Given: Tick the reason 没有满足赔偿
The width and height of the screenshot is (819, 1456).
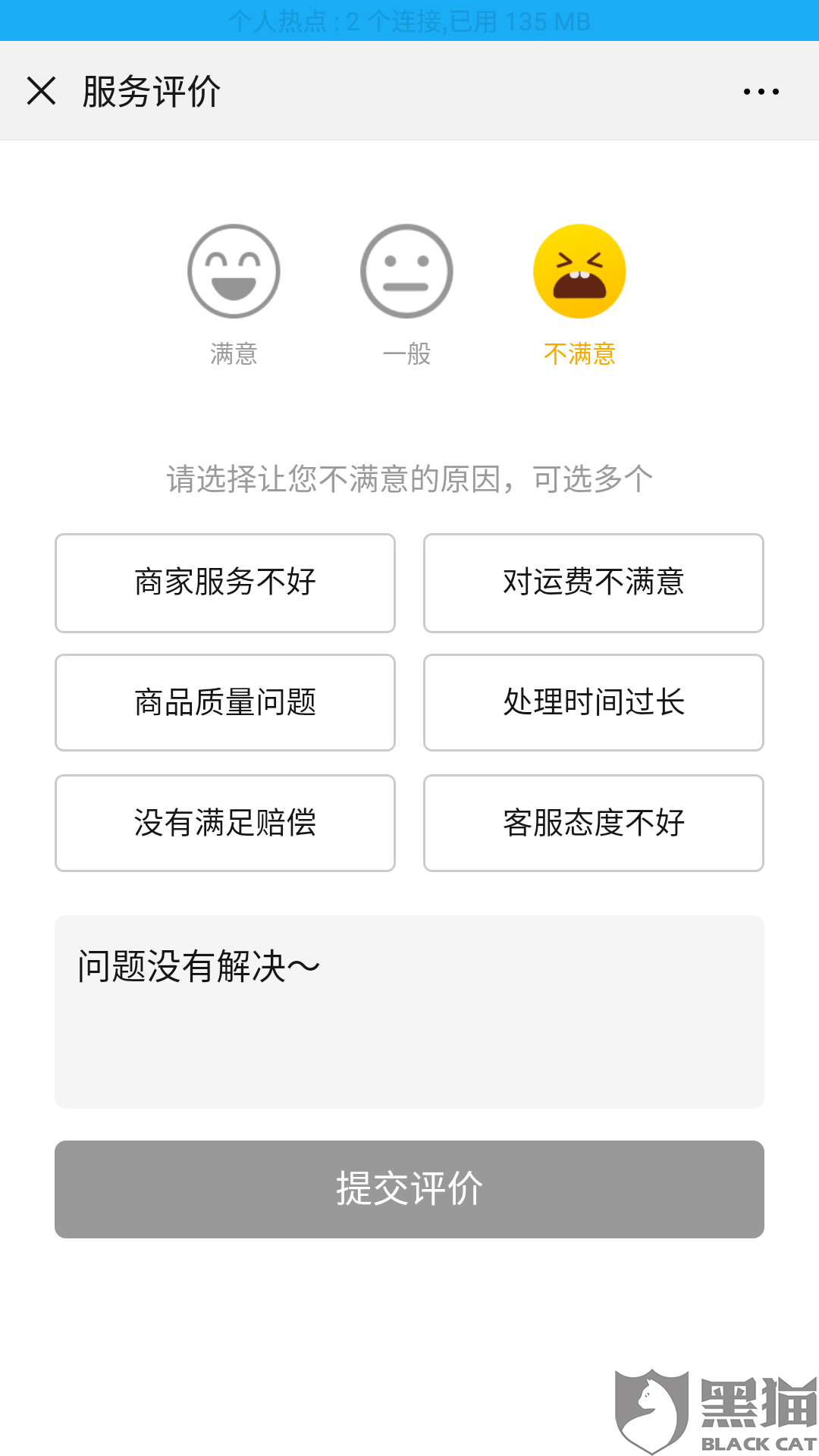Looking at the screenshot, I should click(225, 823).
